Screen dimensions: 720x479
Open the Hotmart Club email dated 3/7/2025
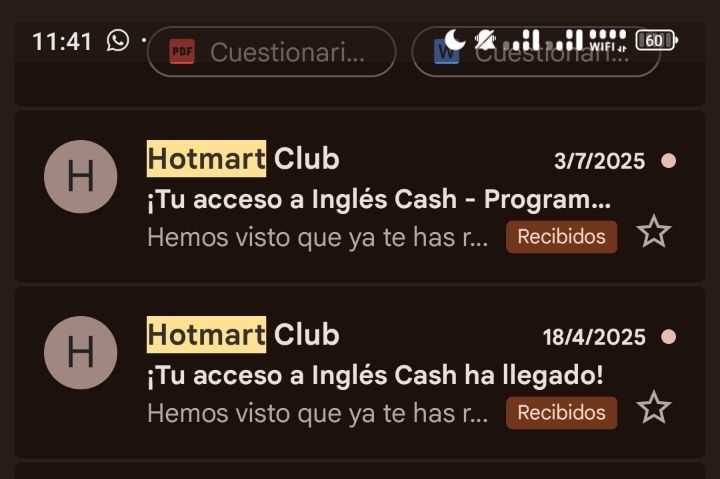[380, 200]
